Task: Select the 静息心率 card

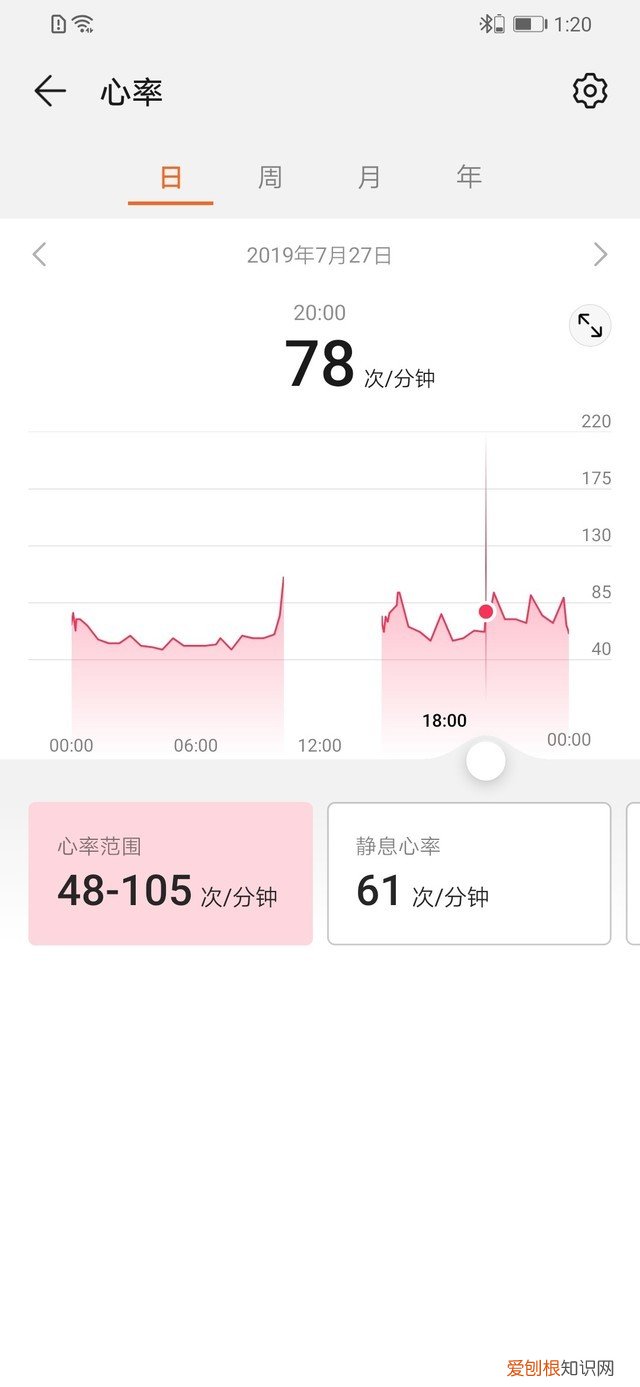Action: pyautogui.click(x=469, y=873)
